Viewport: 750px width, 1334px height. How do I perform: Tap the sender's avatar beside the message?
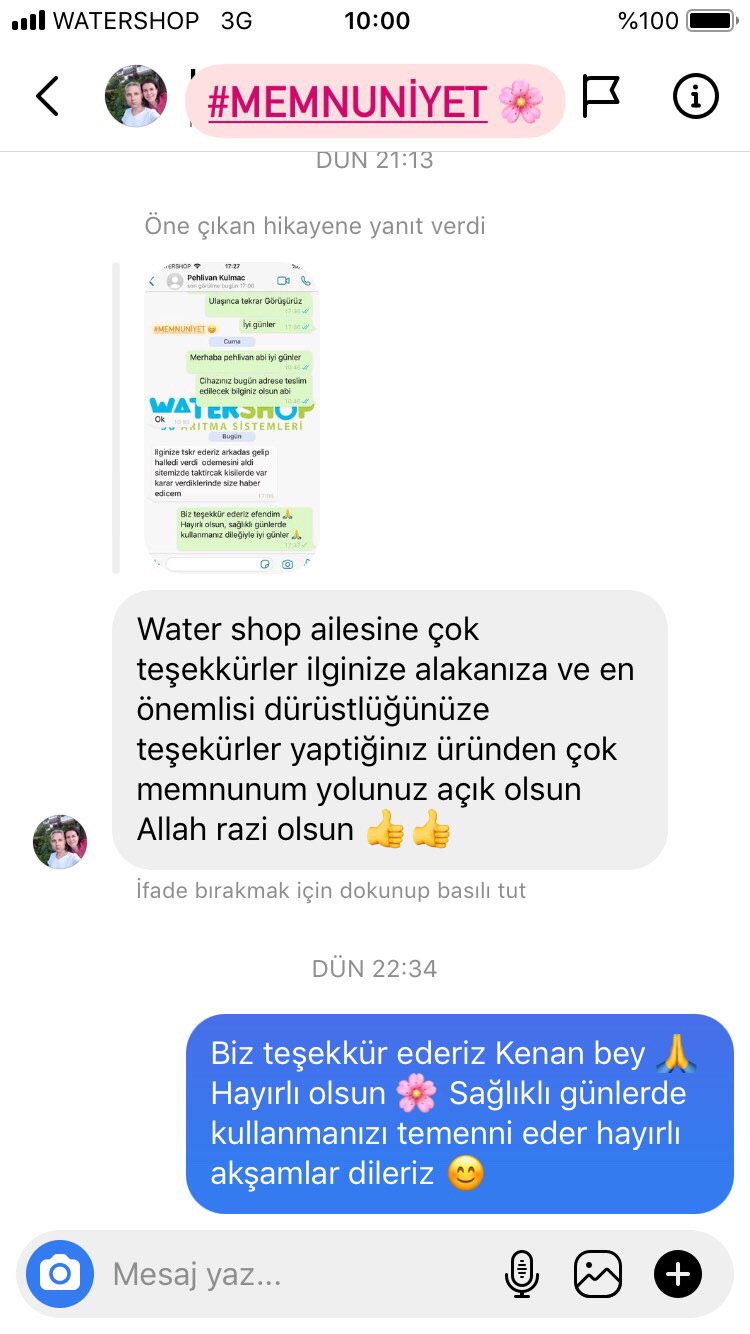pos(60,841)
